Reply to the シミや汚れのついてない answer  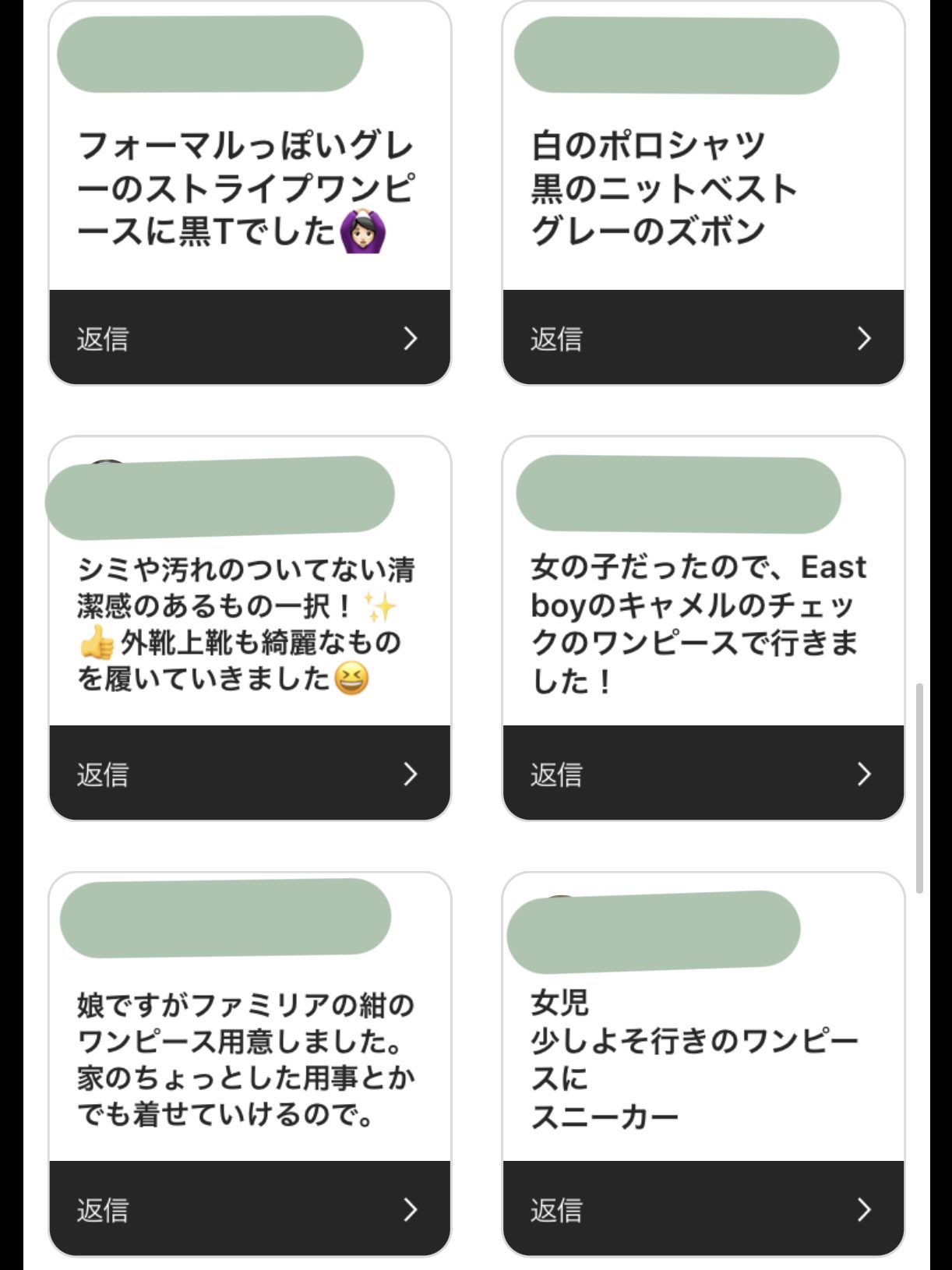pos(249,774)
